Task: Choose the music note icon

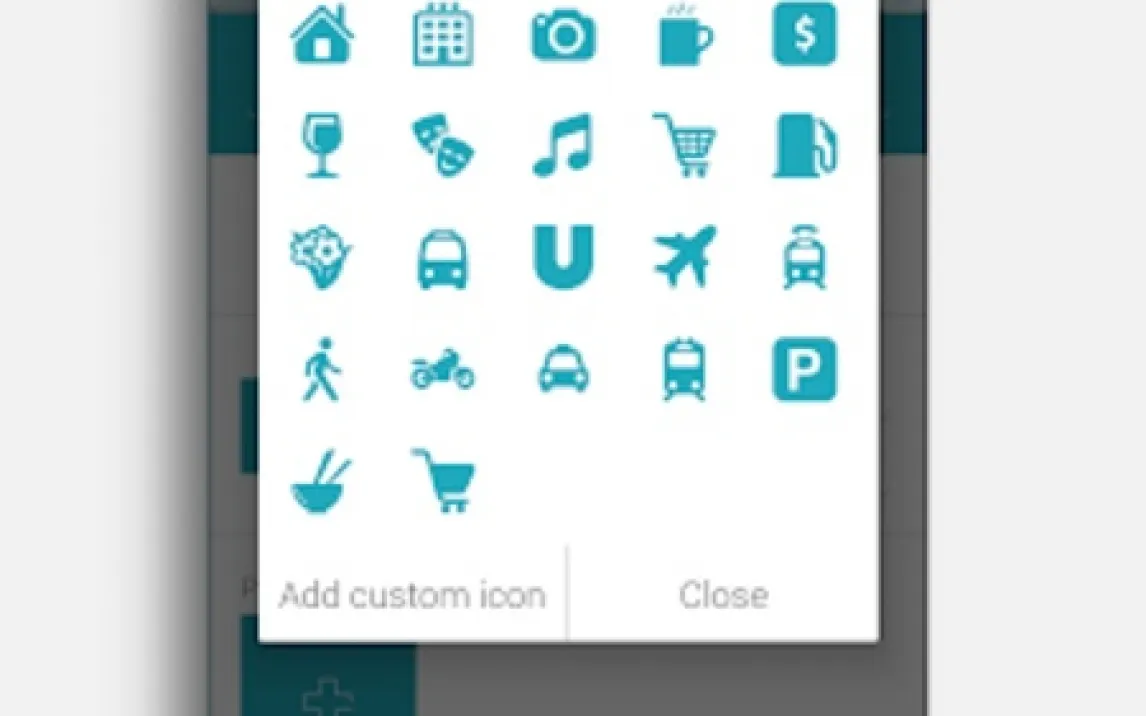Action: (563, 145)
